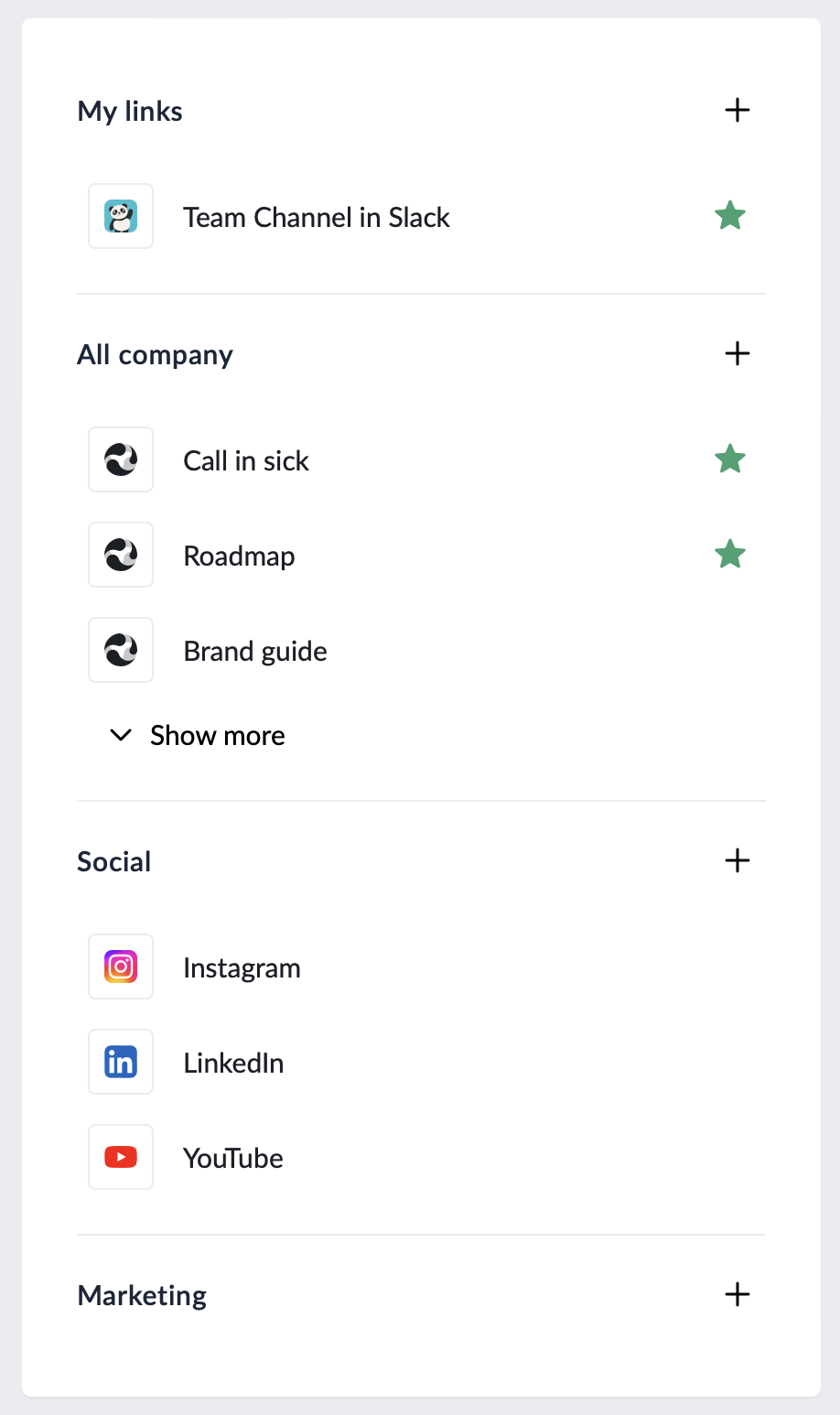The height and width of the screenshot is (1415, 840).
Task: Click the Call in sick link icon
Action: (x=121, y=459)
